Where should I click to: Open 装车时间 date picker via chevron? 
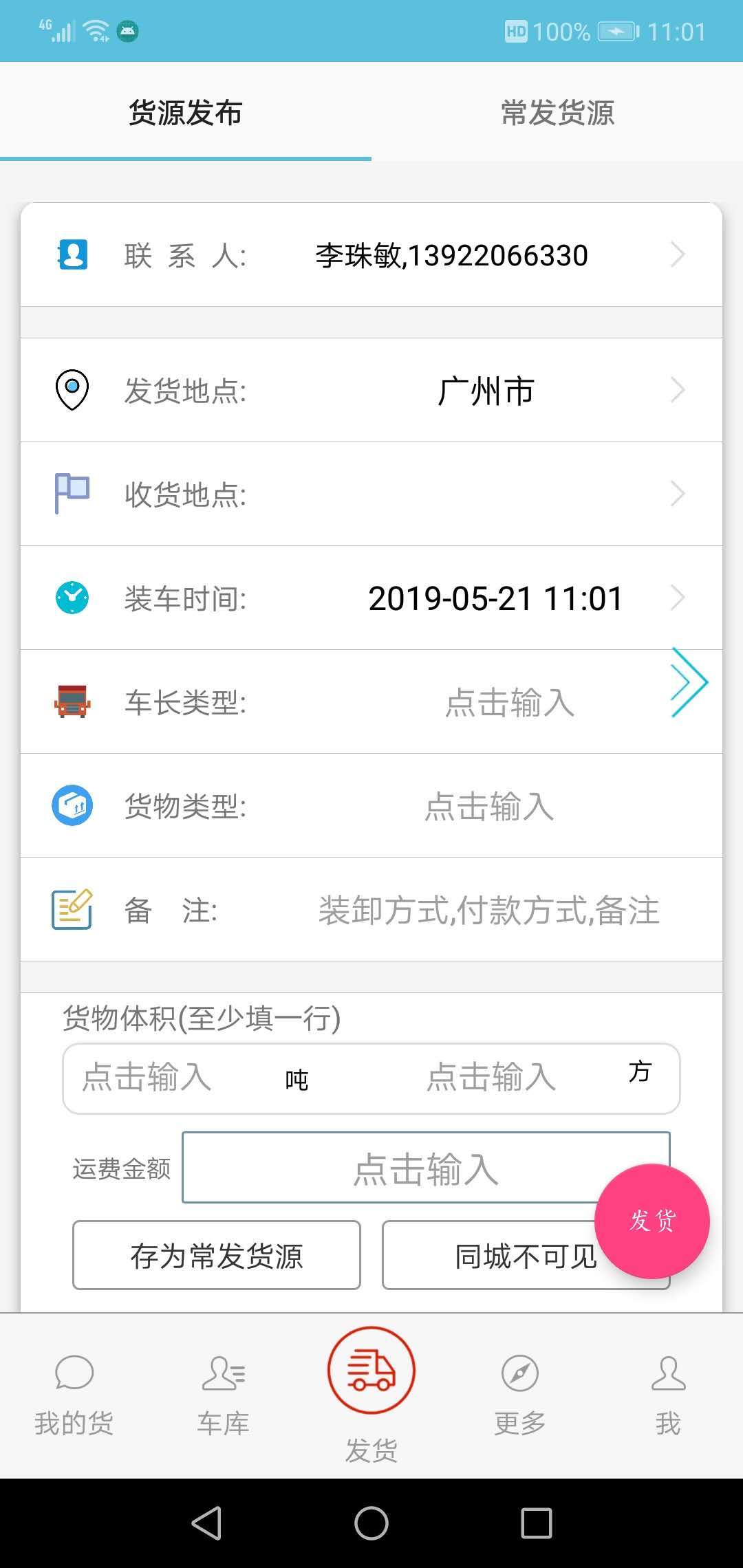[x=678, y=597]
